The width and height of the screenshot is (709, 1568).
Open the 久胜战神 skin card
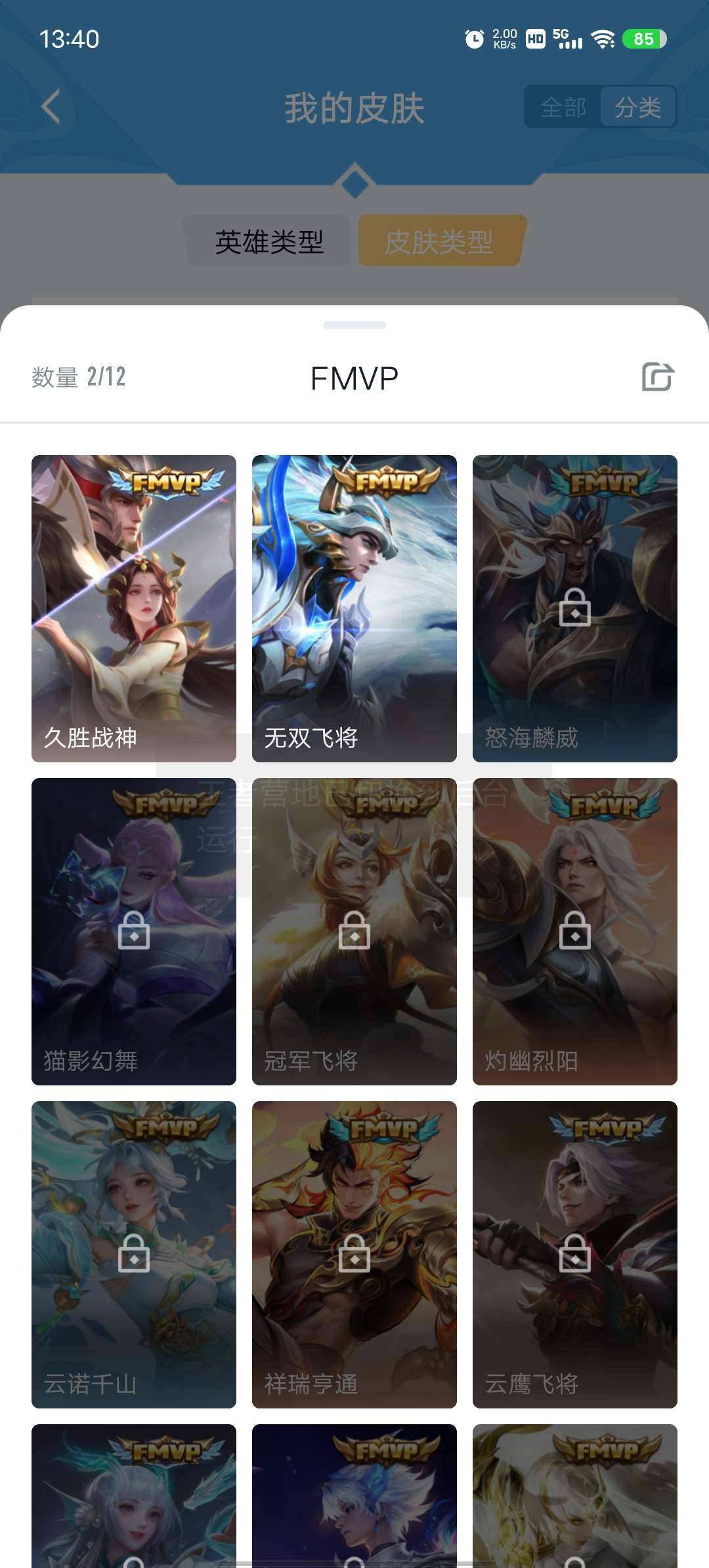(x=134, y=608)
